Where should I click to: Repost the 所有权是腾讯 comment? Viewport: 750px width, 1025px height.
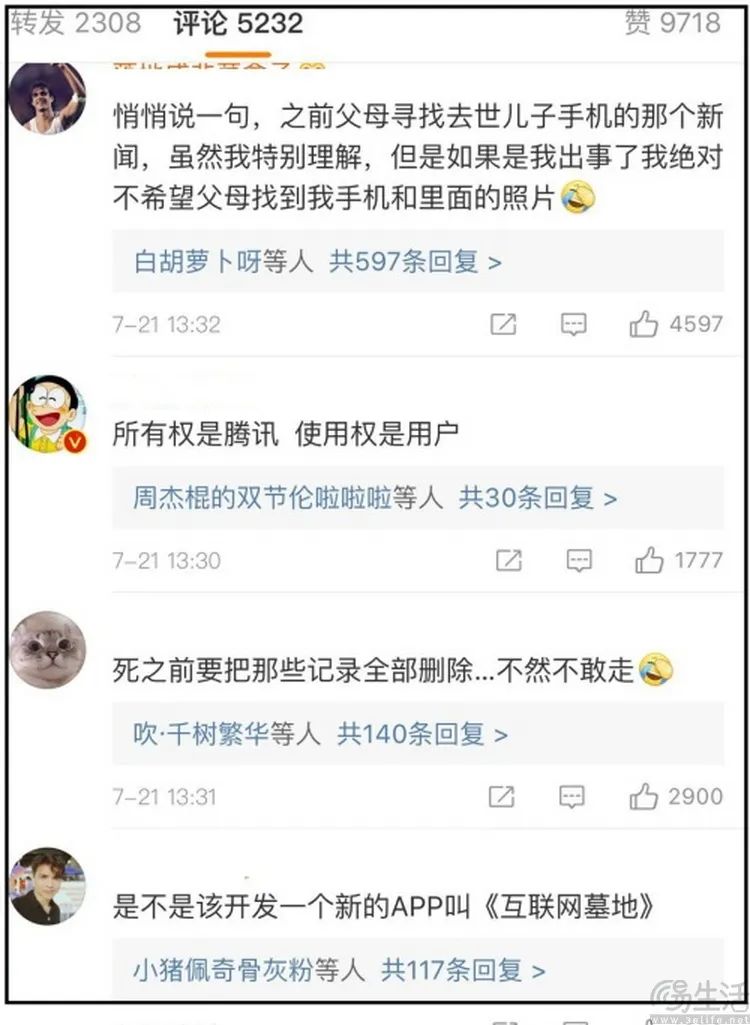[x=509, y=561]
